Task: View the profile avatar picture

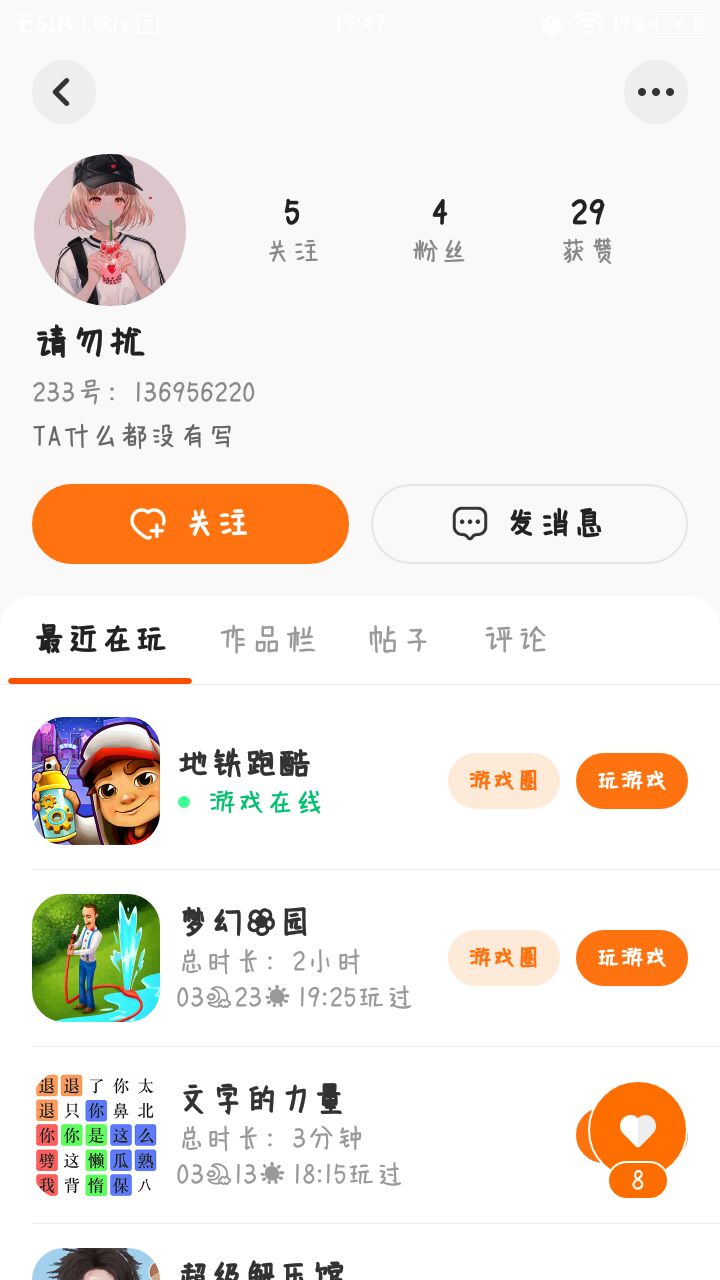Action: pyautogui.click(x=110, y=229)
